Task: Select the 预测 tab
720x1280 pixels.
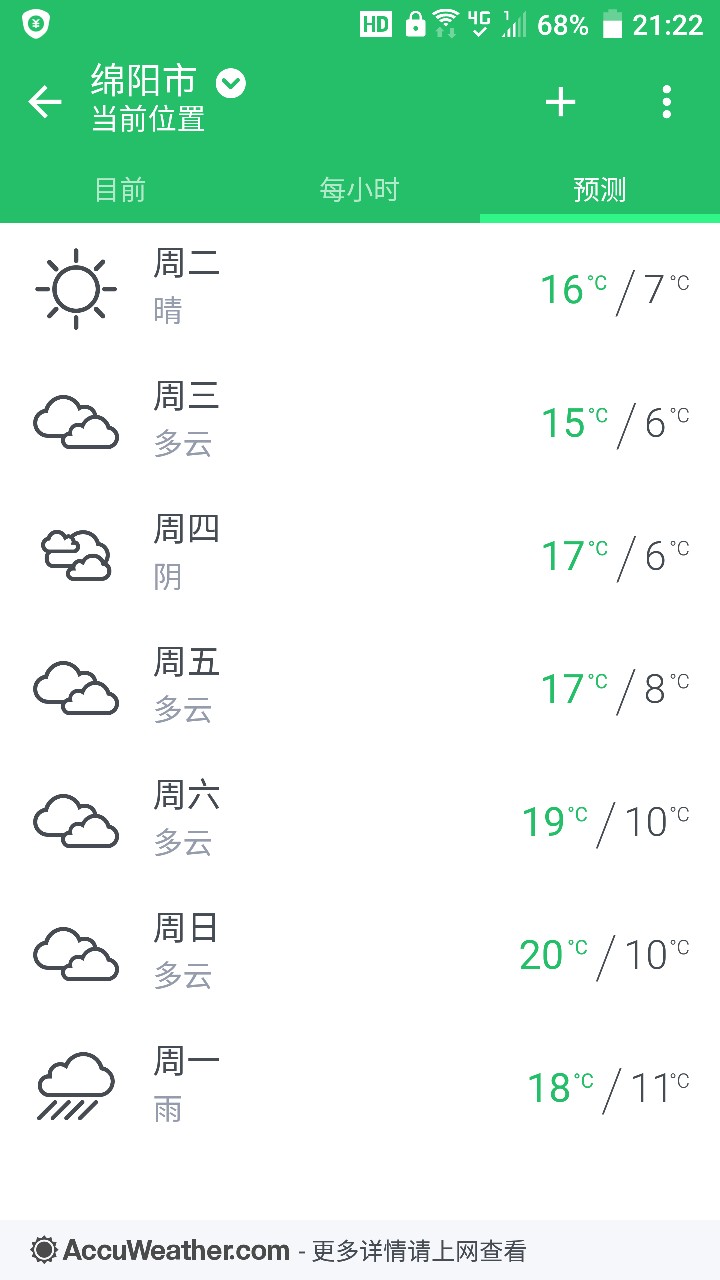Action: 600,189
